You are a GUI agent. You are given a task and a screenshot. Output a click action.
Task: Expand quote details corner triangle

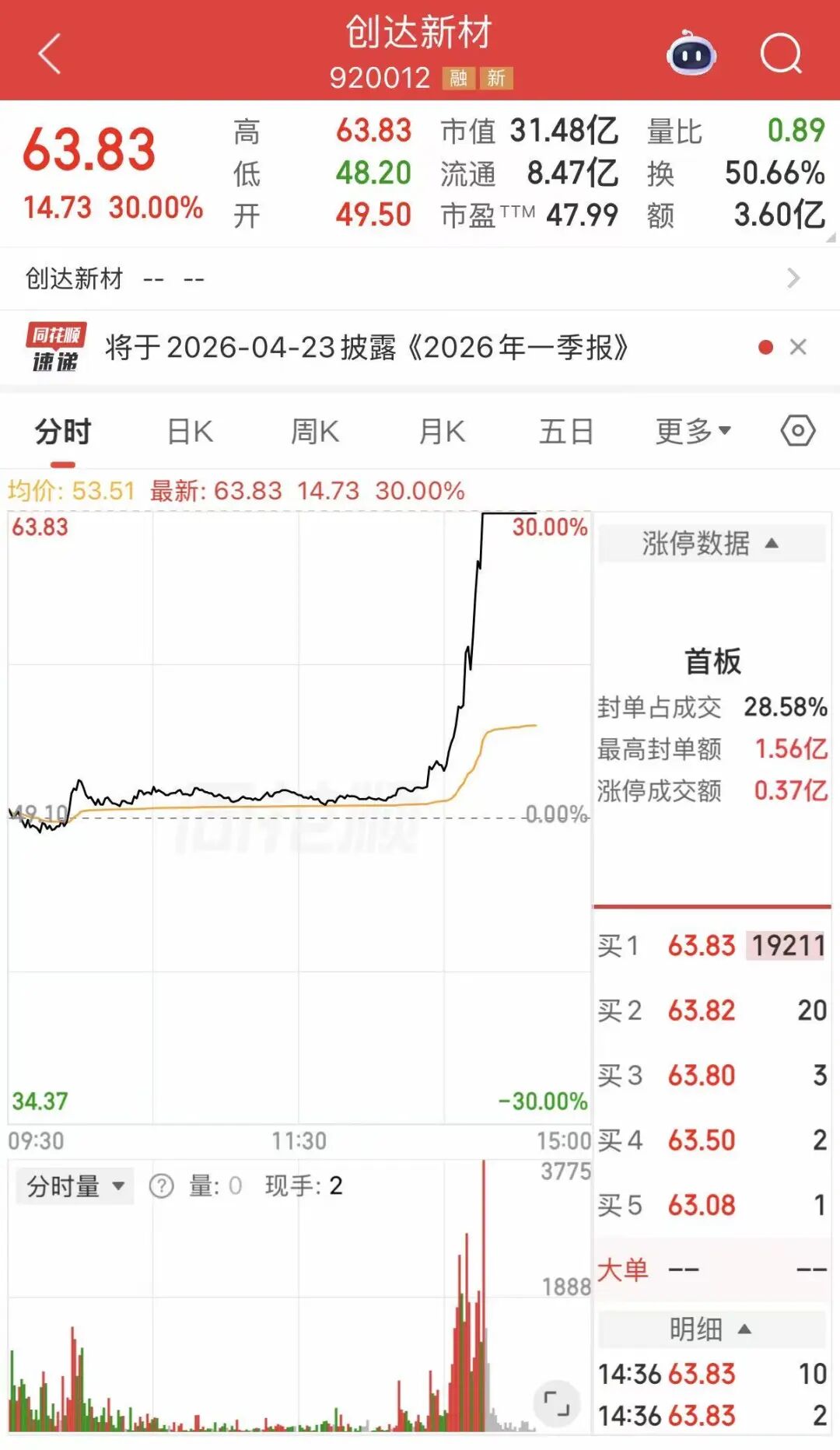click(x=831, y=237)
